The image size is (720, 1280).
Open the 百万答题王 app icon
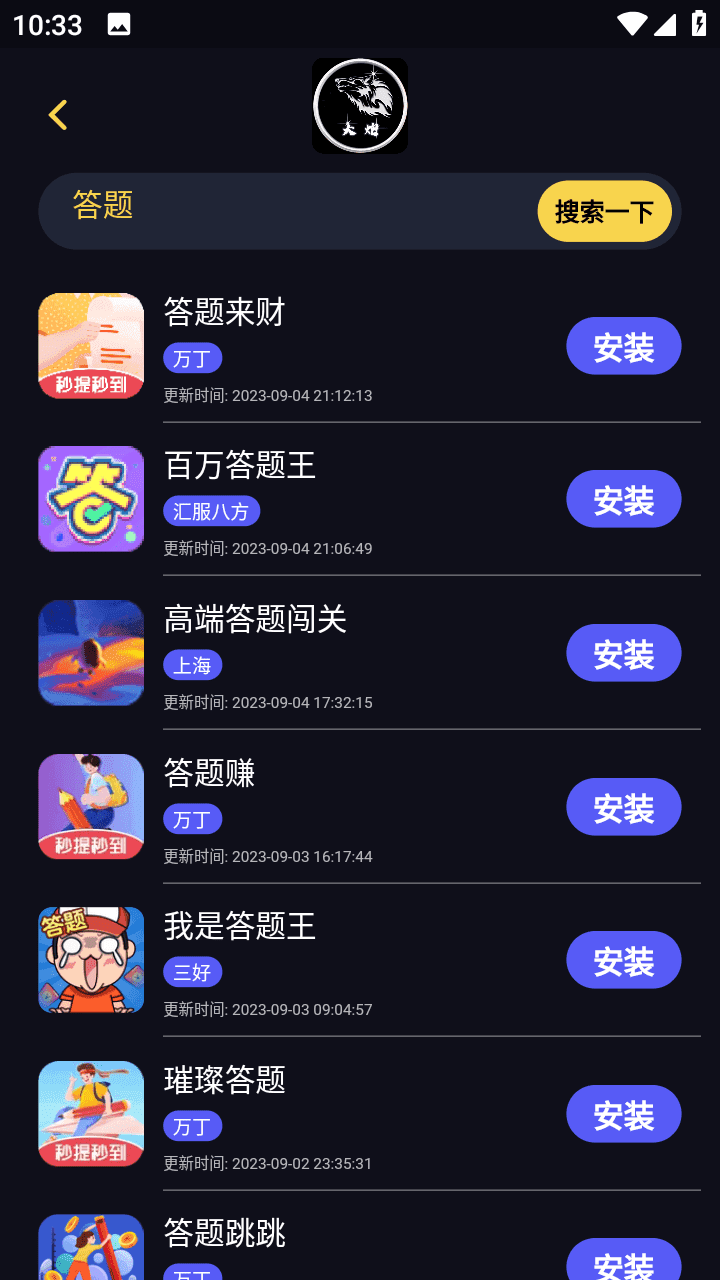[x=90, y=498]
